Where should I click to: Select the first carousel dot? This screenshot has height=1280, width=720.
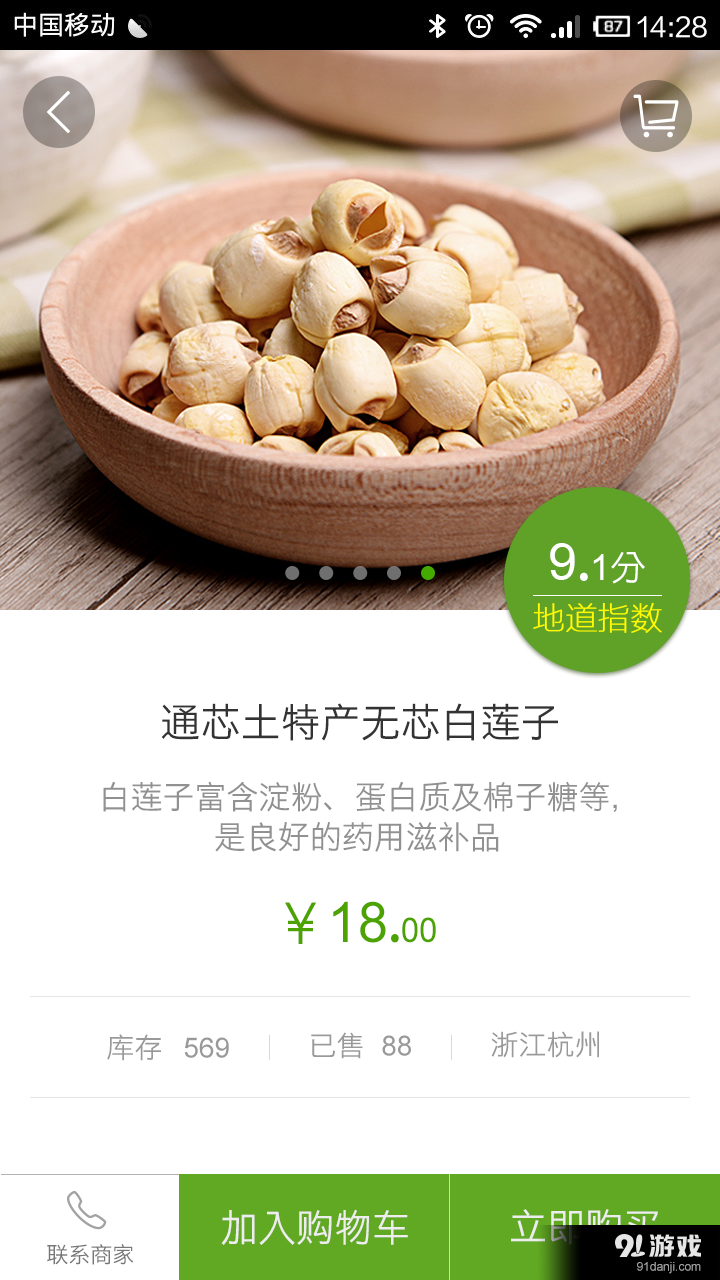tap(293, 573)
